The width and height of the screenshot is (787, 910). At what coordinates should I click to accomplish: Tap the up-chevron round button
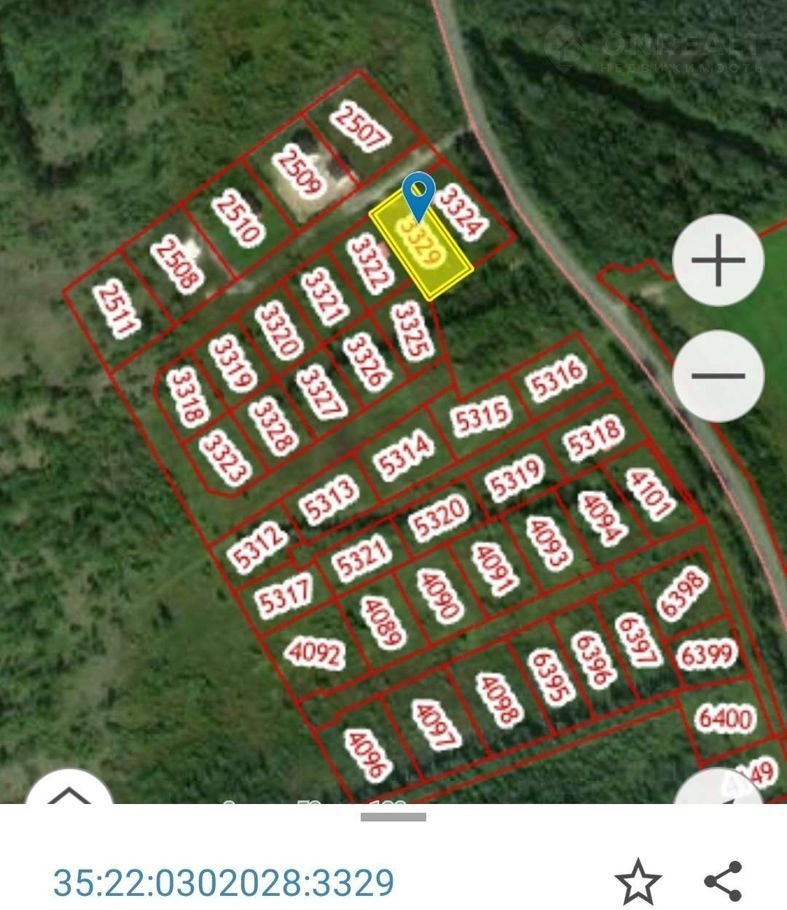point(70,792)
